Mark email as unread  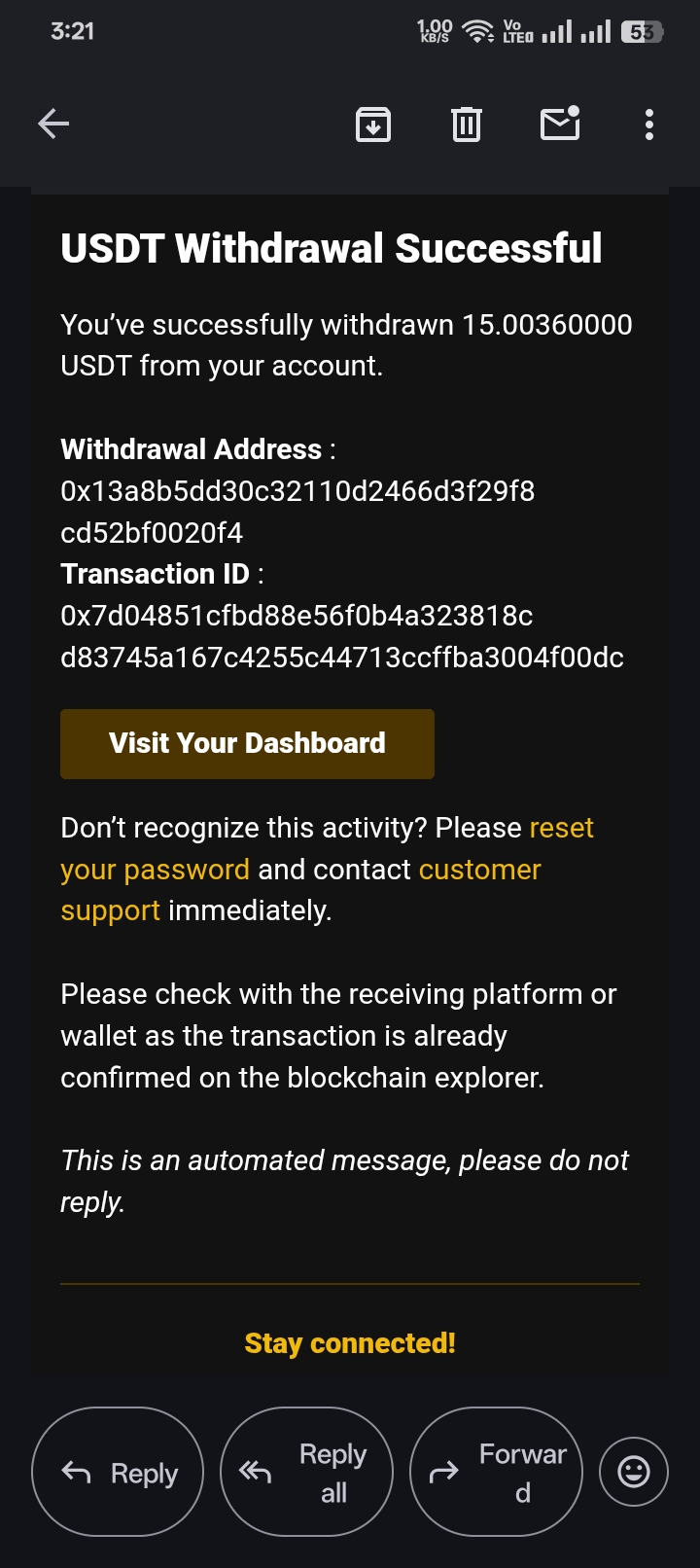click(x=560, y=124)
